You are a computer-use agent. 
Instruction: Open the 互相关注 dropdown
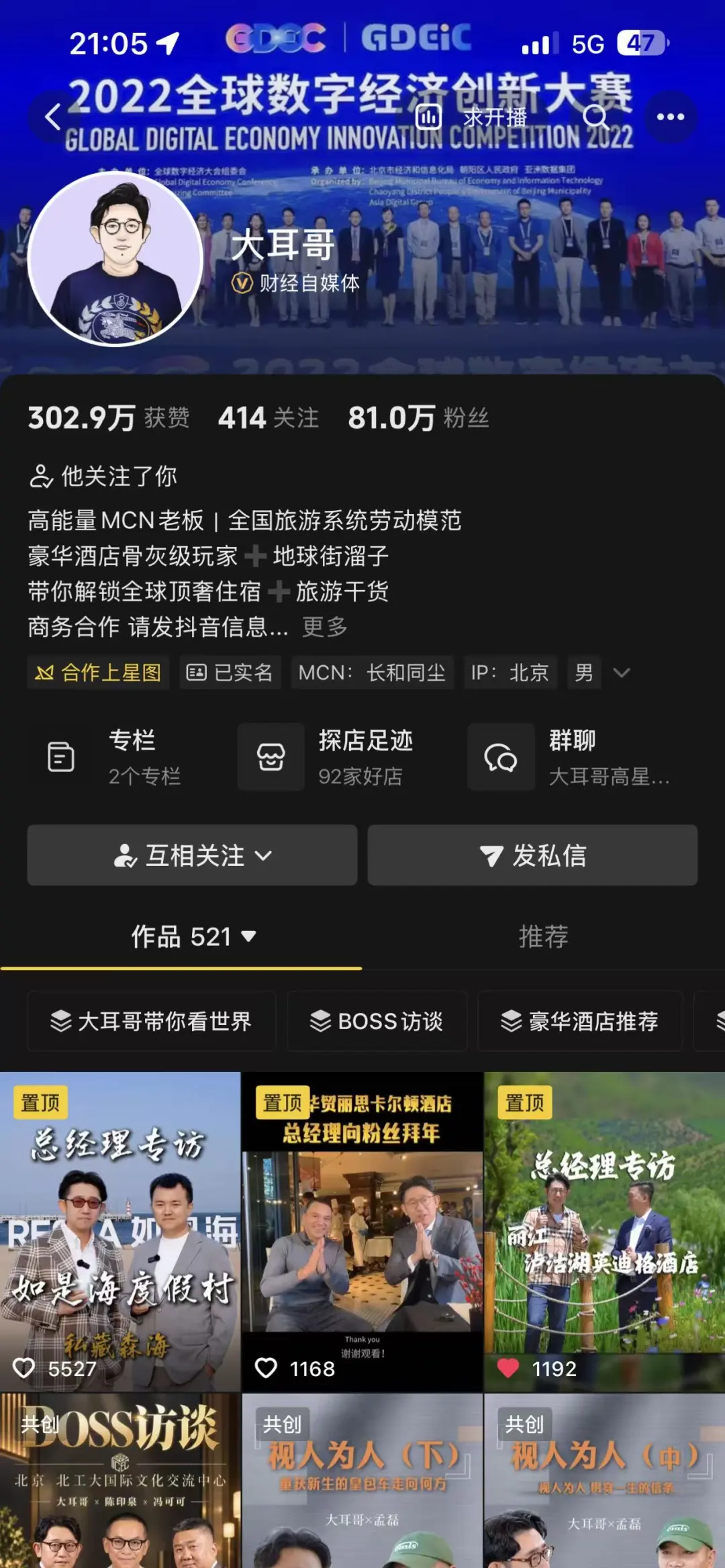(192, 855)
